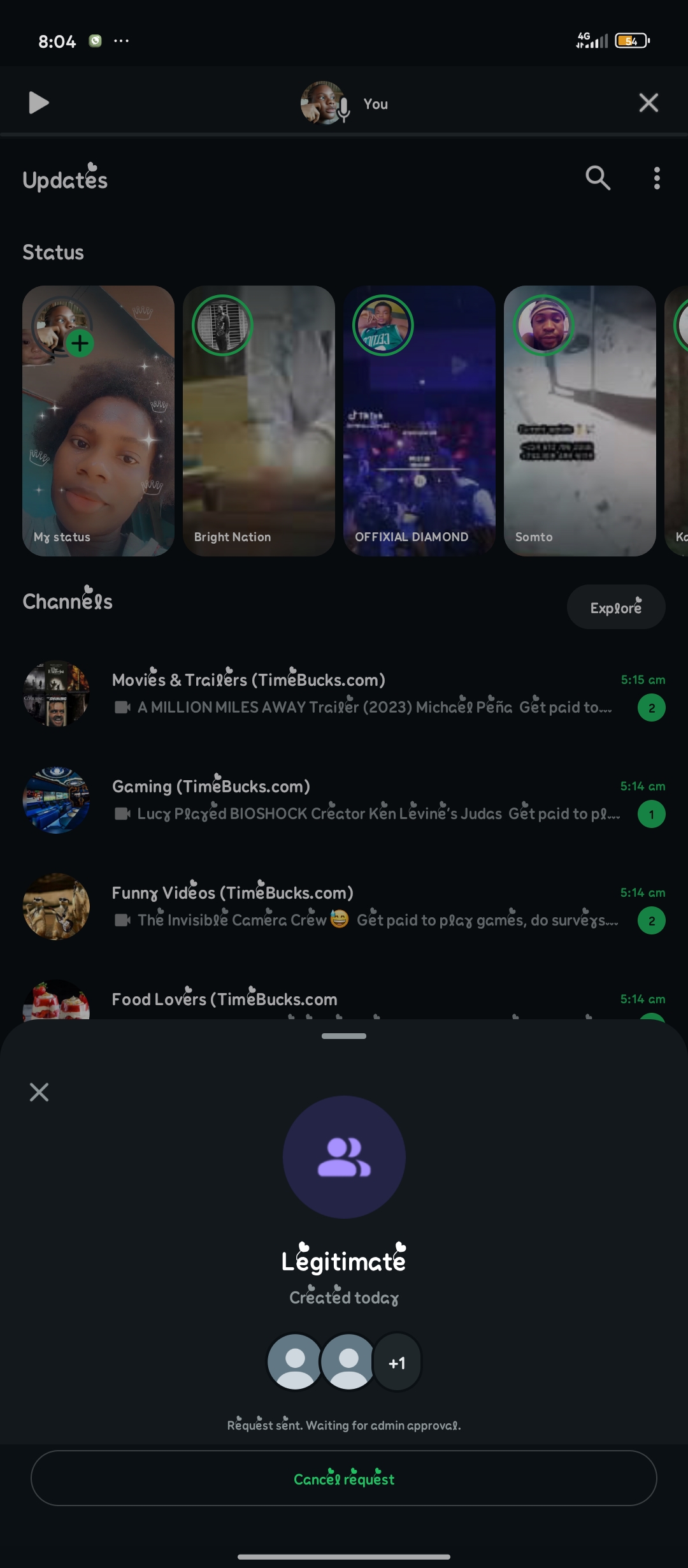View Bright Nation's status
The width and height of the screenshot is (688, 1568).
pos(259,421)
